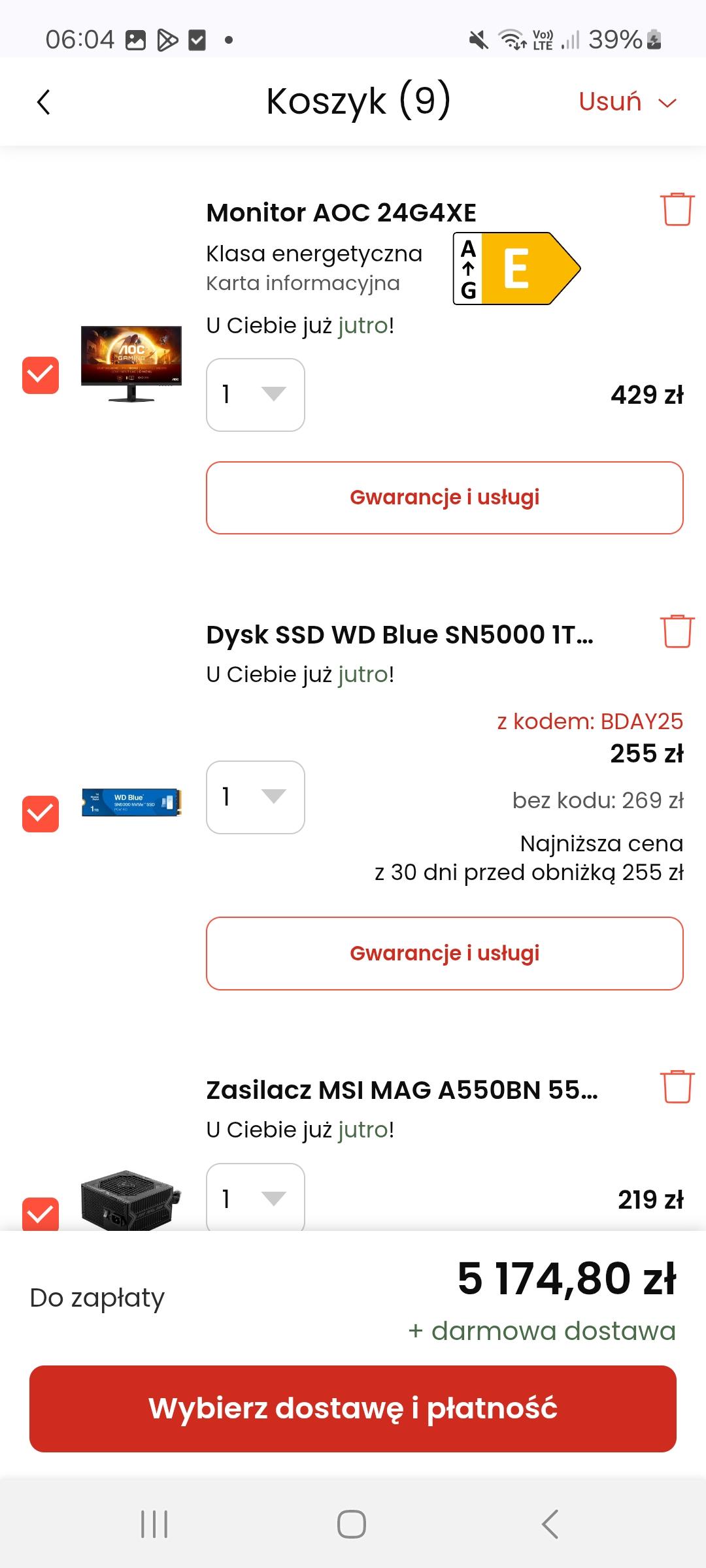
Task: Uncheck the Monitor AOC 24G4XE checkbox
Action: (41, 375)
